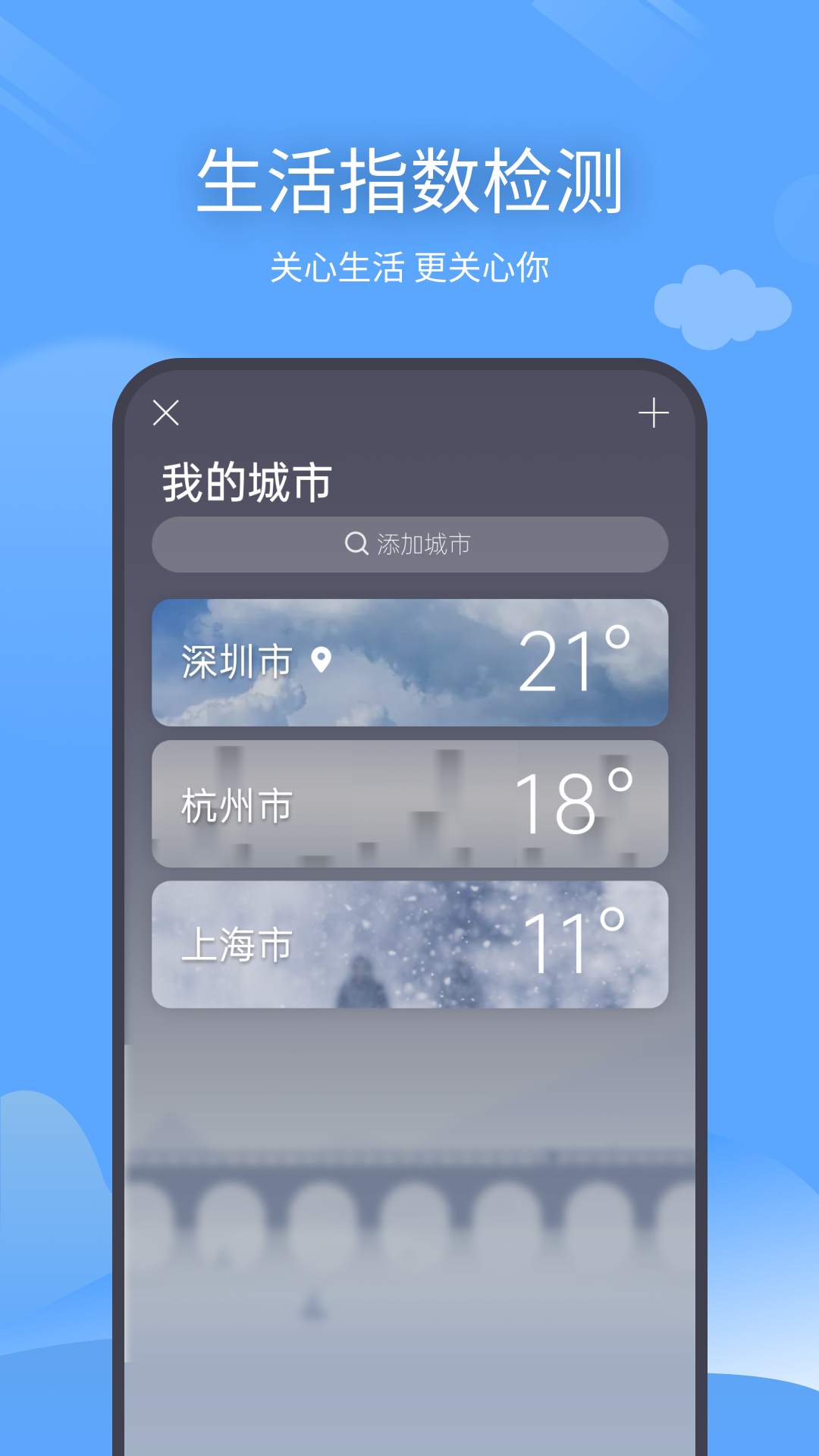Click the add city plus icon
This screenshot has height=1456, width=819.
point(654,413)
